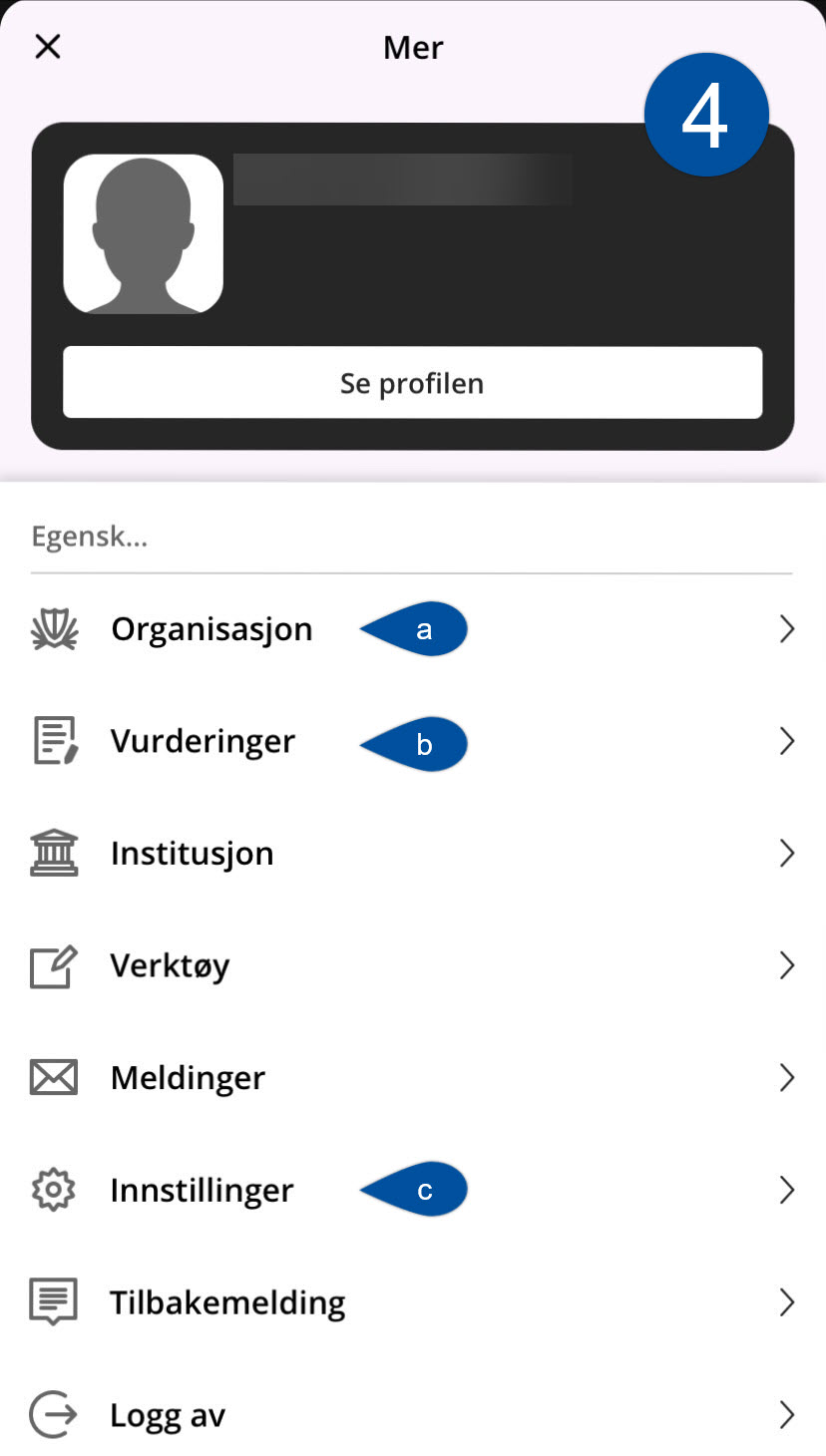
Task: Tap the profile avatar picture
Action: [x=144, y=234]
